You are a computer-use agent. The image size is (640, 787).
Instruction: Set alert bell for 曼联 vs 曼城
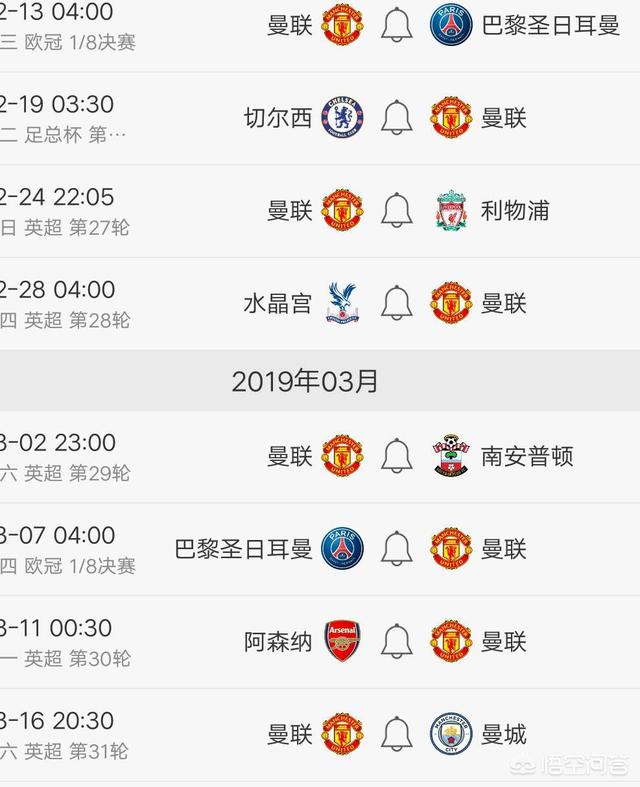[x=397, y=734]
